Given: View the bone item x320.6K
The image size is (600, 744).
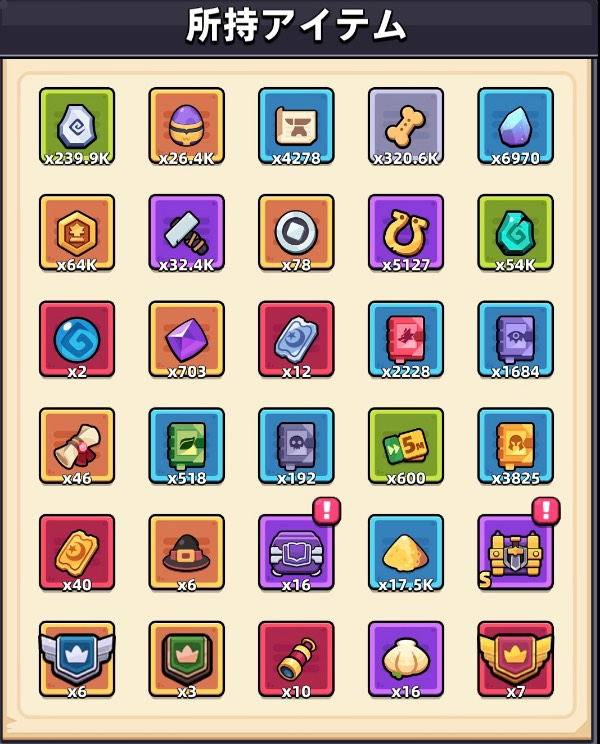Looking at the screenshot, I should (406, 126).
